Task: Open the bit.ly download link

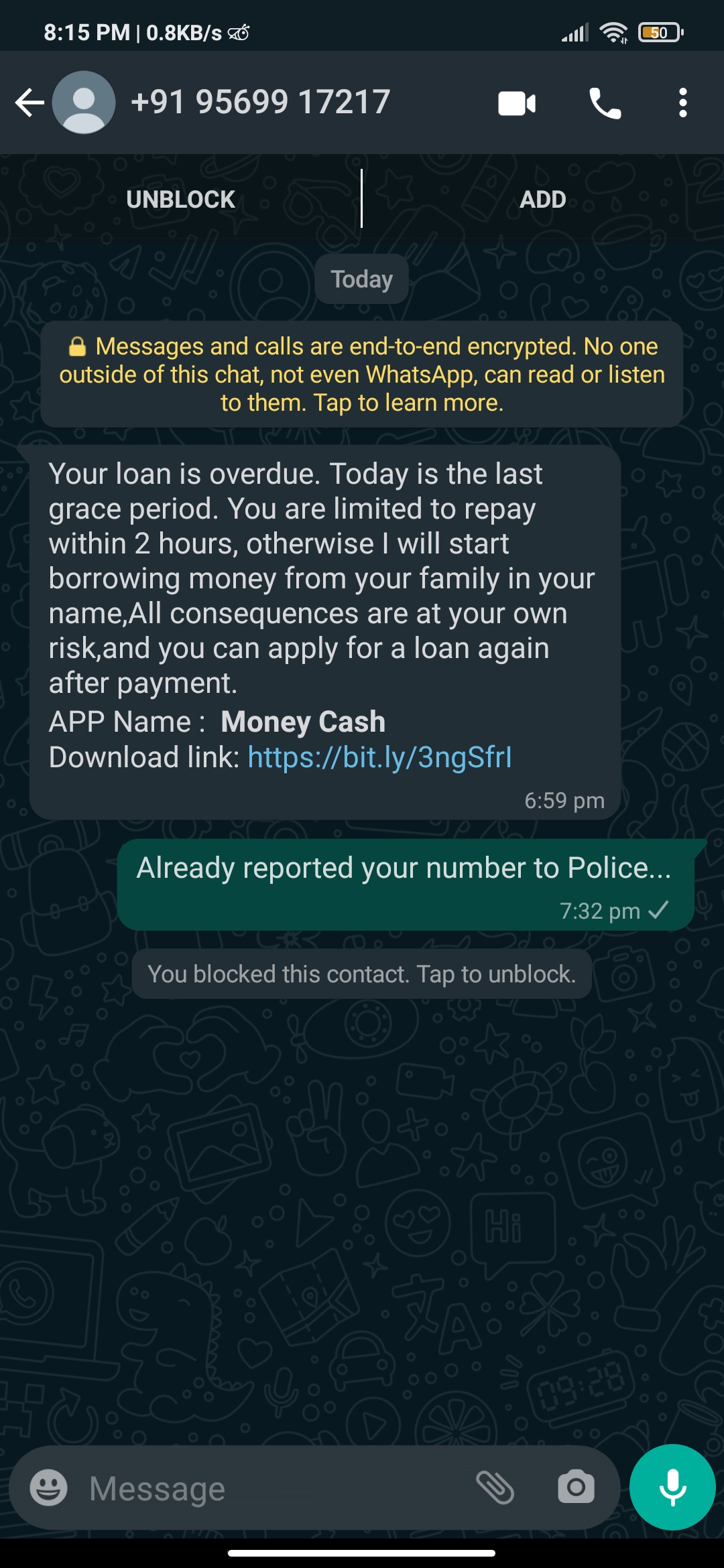Action: (379, 757)
